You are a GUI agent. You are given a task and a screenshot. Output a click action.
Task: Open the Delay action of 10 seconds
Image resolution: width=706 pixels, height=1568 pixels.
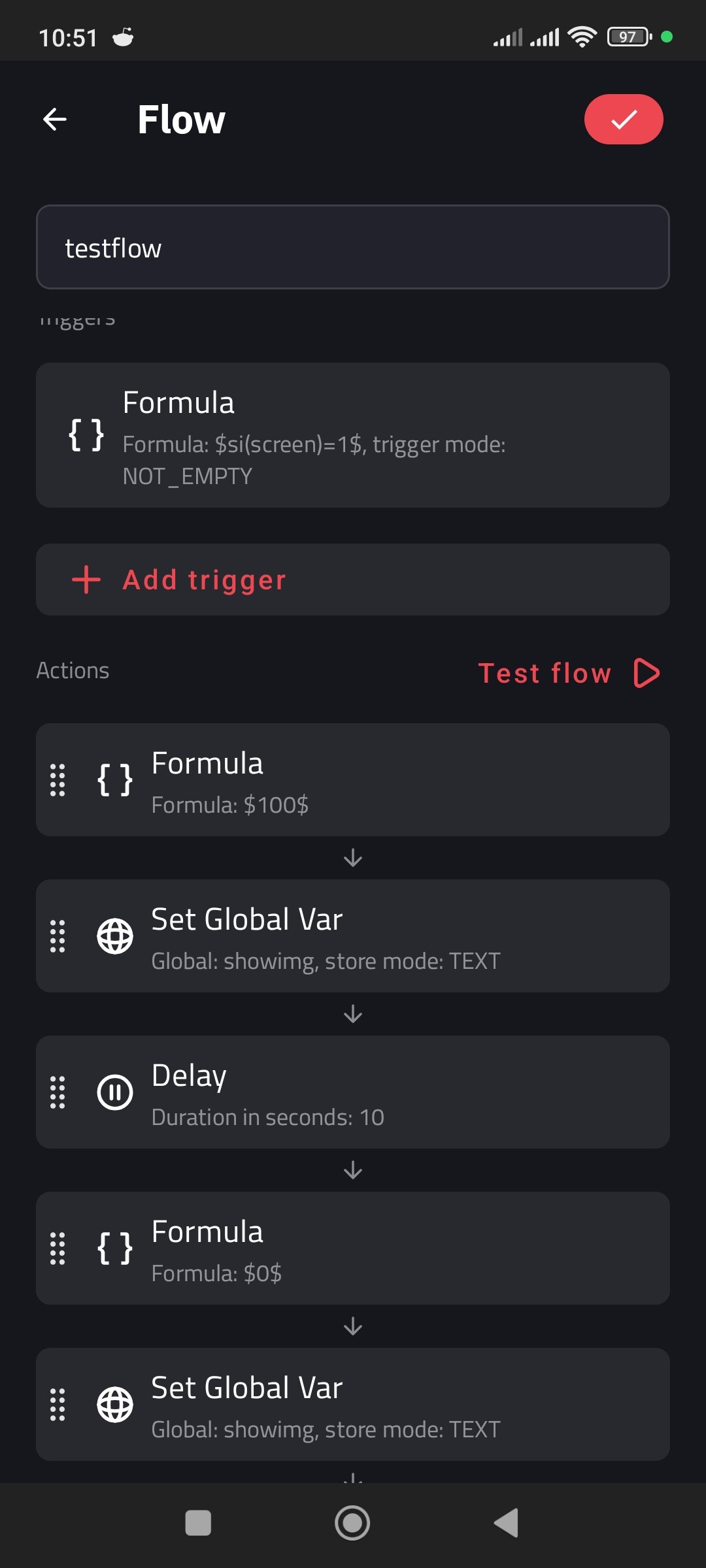click(352, 1092)
